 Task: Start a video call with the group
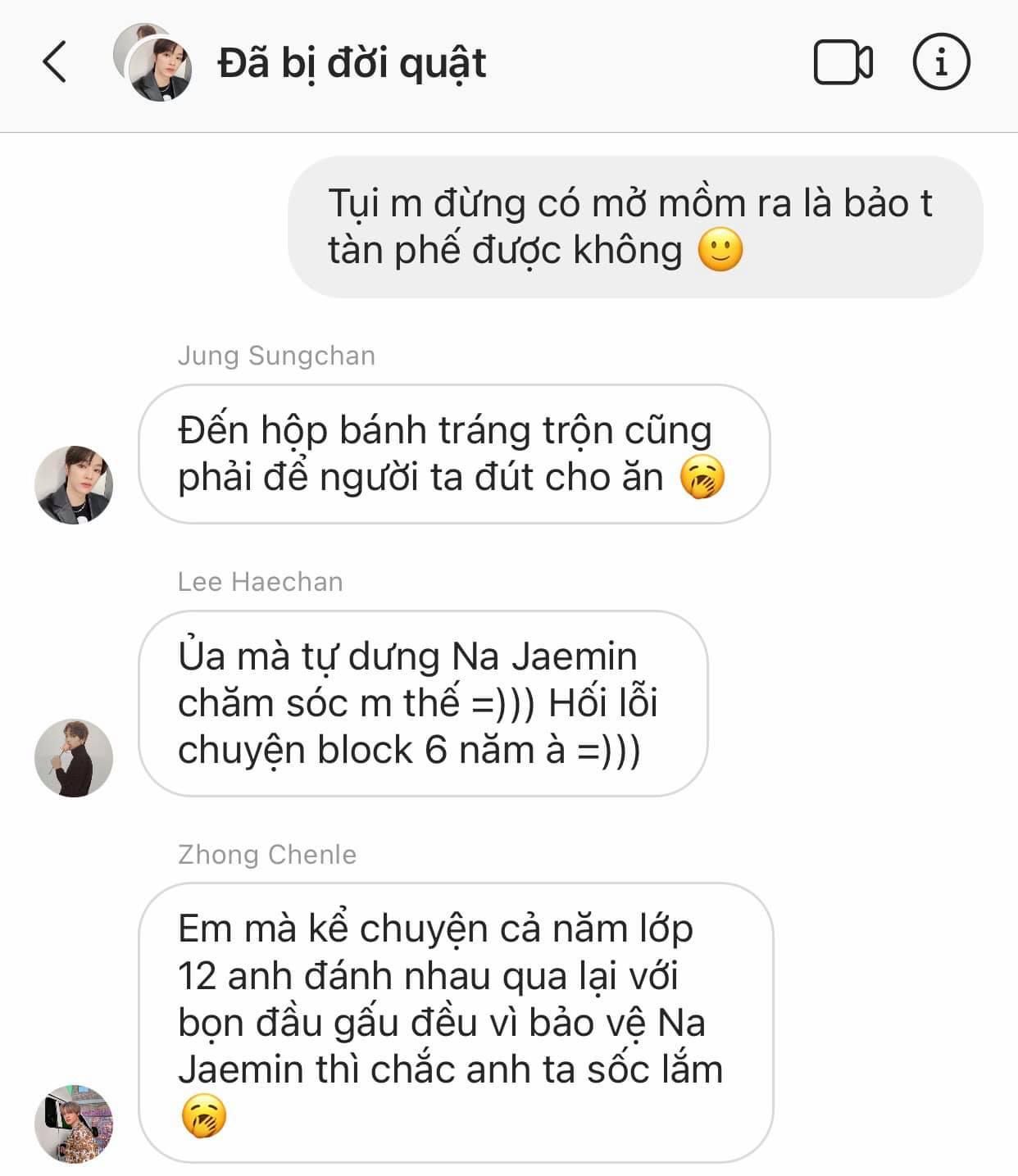coord(843,62)
